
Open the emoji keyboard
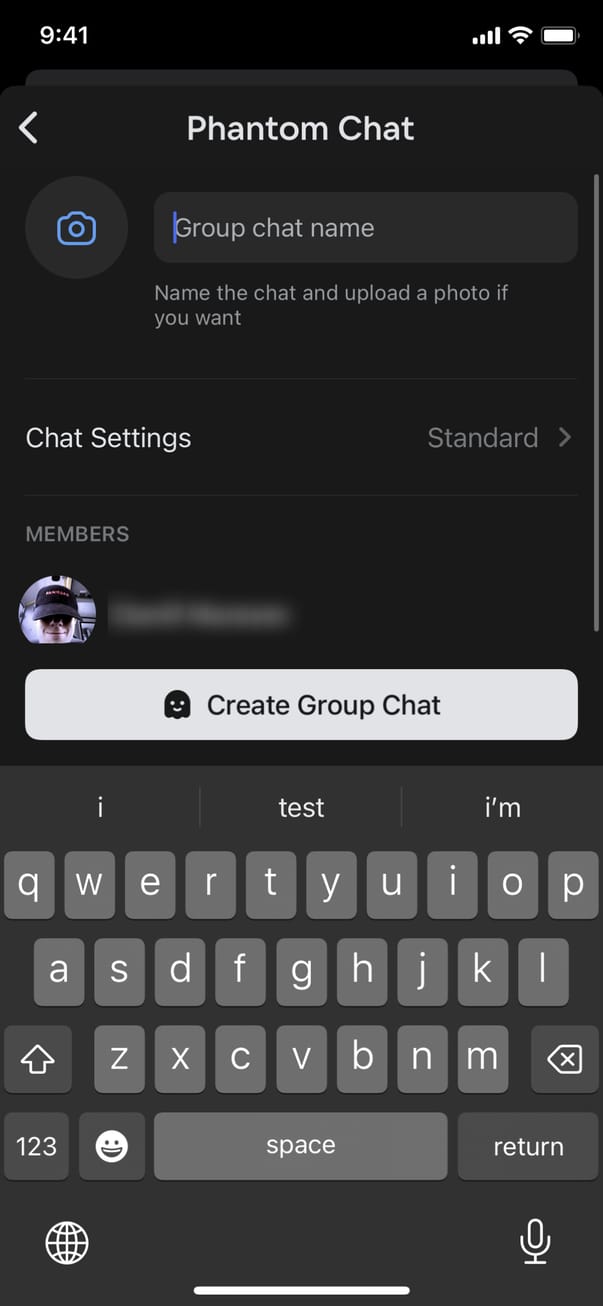[112, 1146]
